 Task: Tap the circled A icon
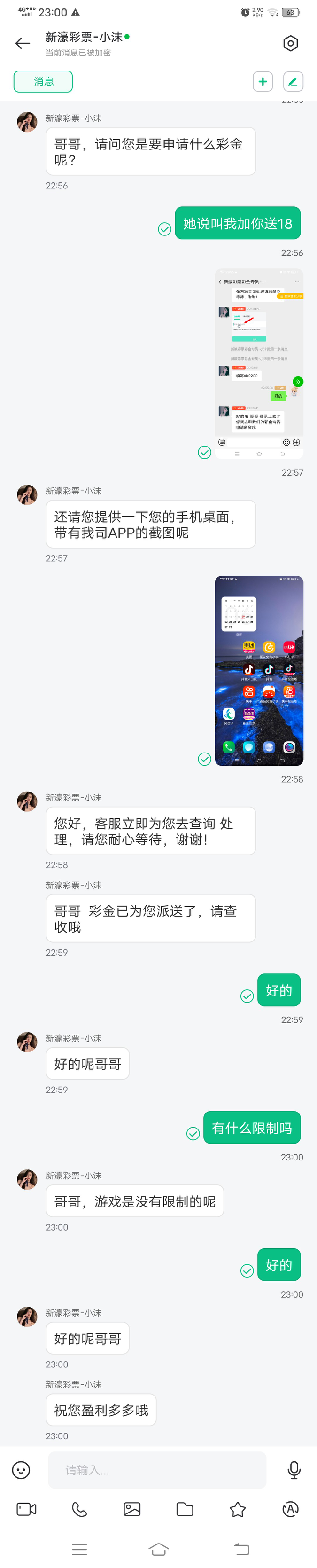click(x=290, y=1509)
